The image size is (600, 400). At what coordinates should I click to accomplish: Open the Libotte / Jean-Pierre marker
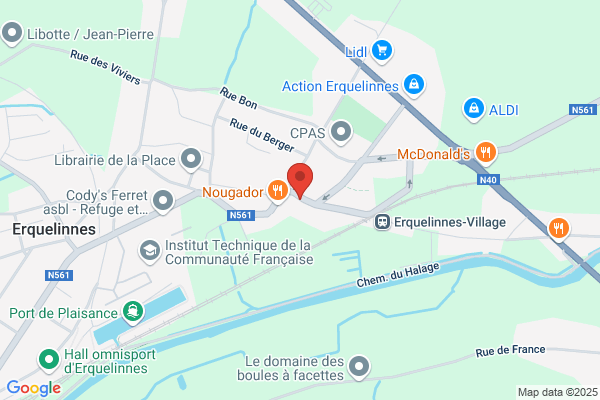tap(12, 34)
